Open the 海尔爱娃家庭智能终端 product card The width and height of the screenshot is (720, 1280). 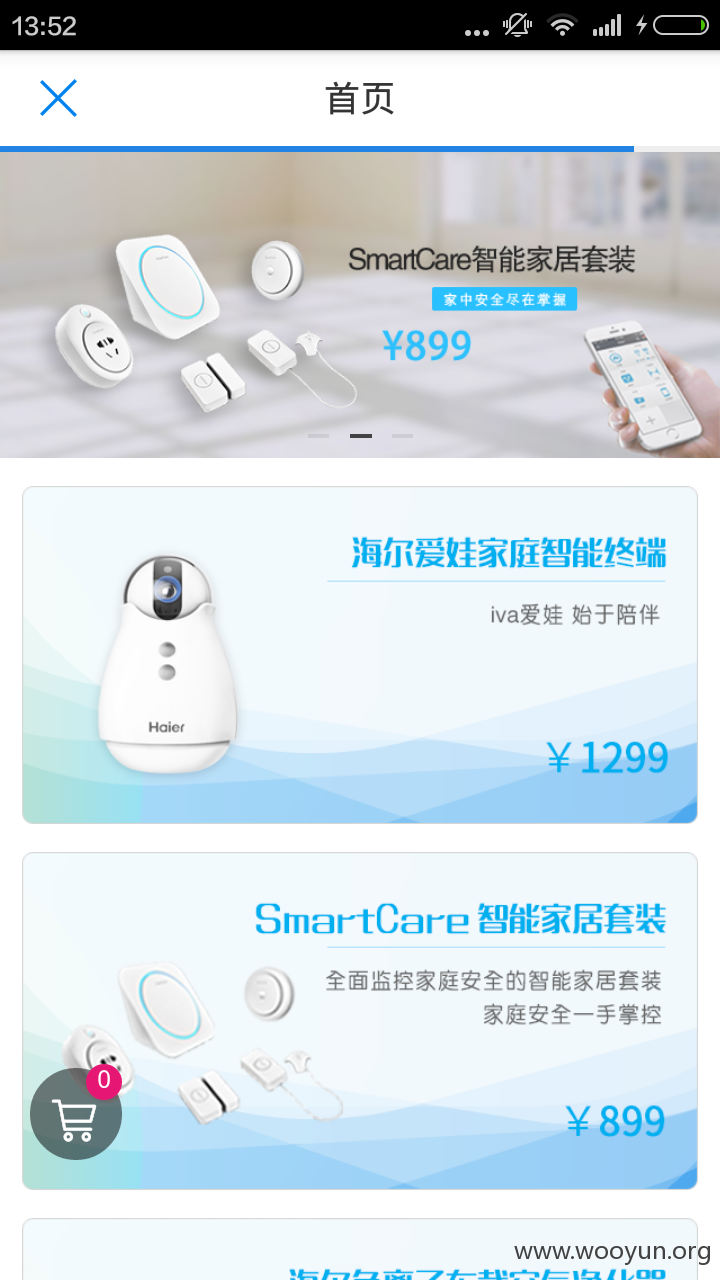(x=360, y=655)
